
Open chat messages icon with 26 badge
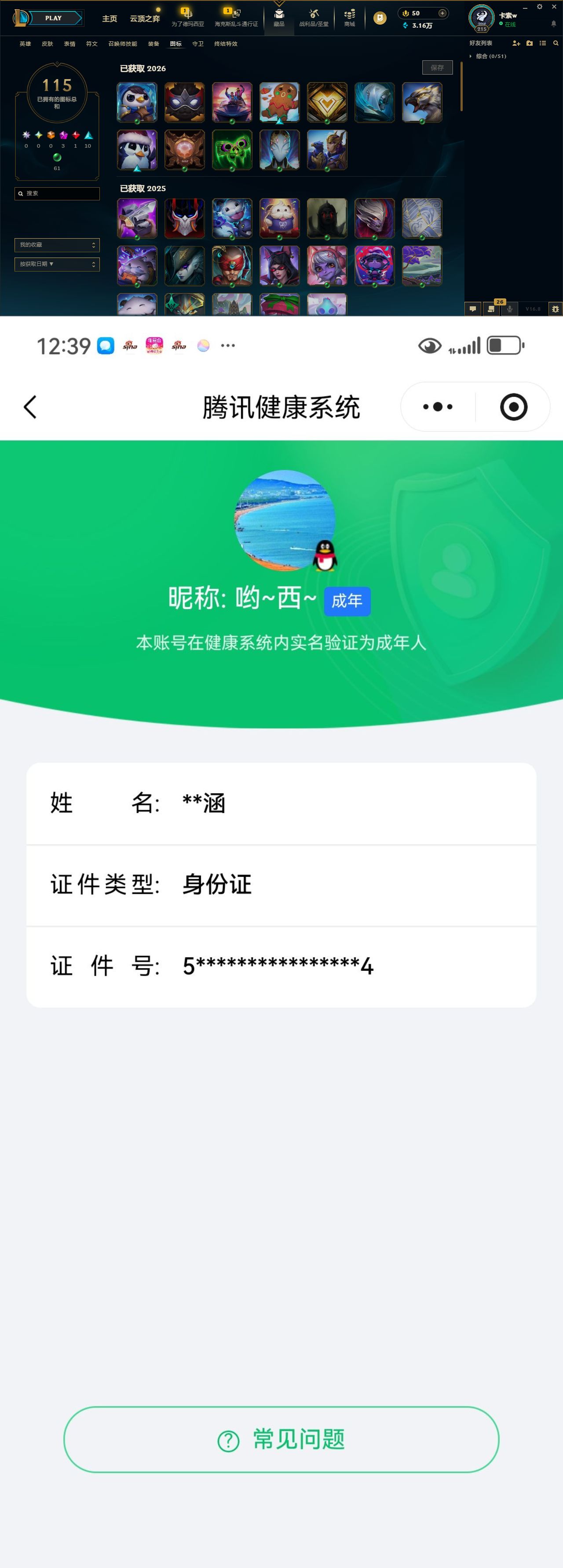coord(490,309)
